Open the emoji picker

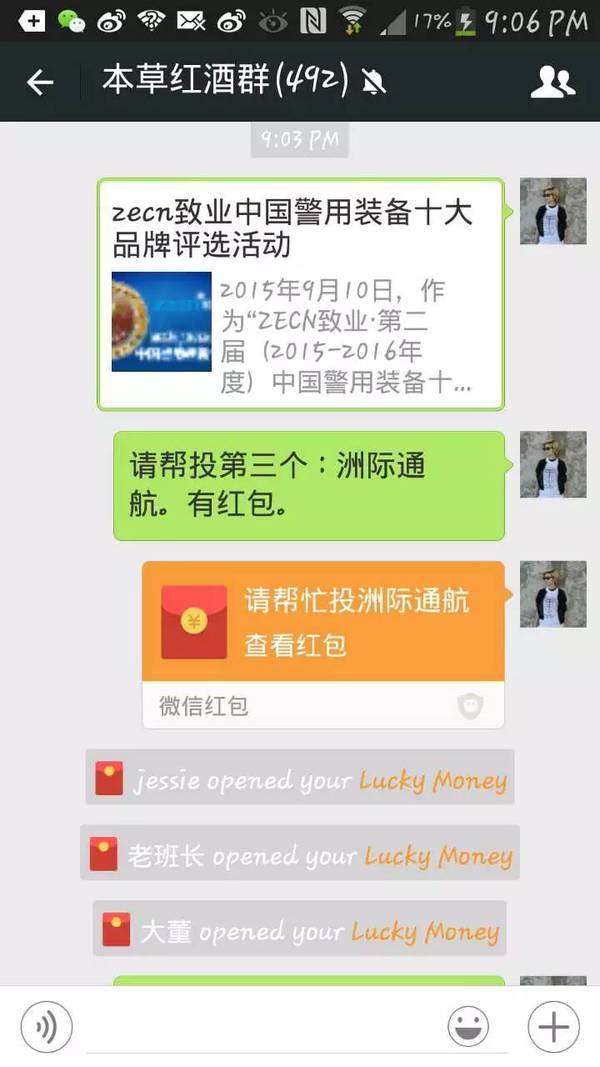click(468, 1027)
